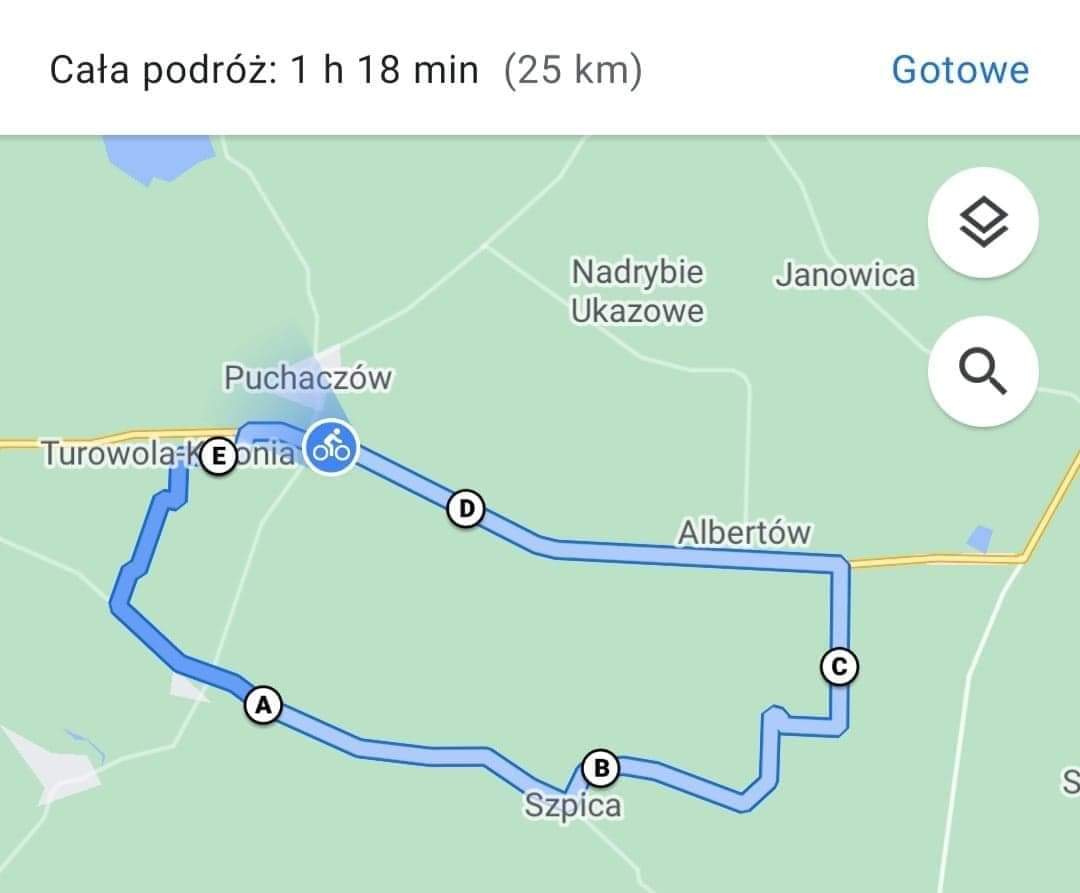
Task: Select waypoint D on the route
Action: [x=465, y=509]
